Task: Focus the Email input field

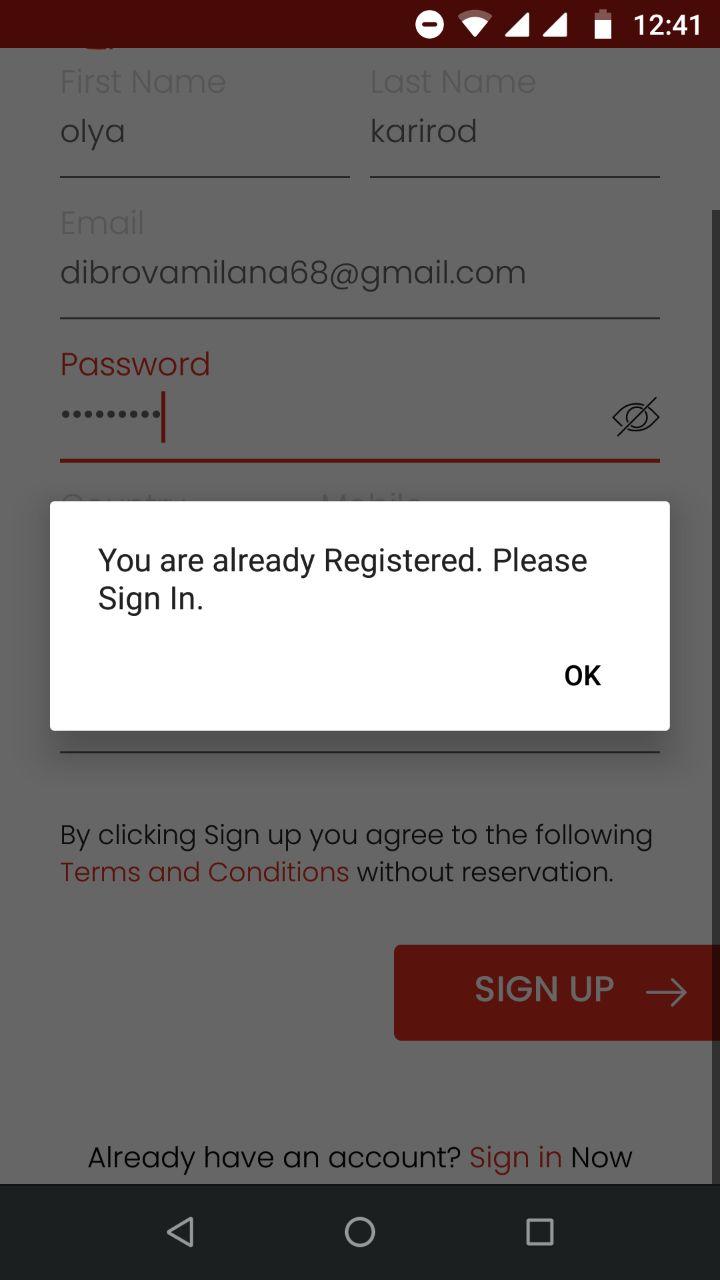Action: click(360, 273)
